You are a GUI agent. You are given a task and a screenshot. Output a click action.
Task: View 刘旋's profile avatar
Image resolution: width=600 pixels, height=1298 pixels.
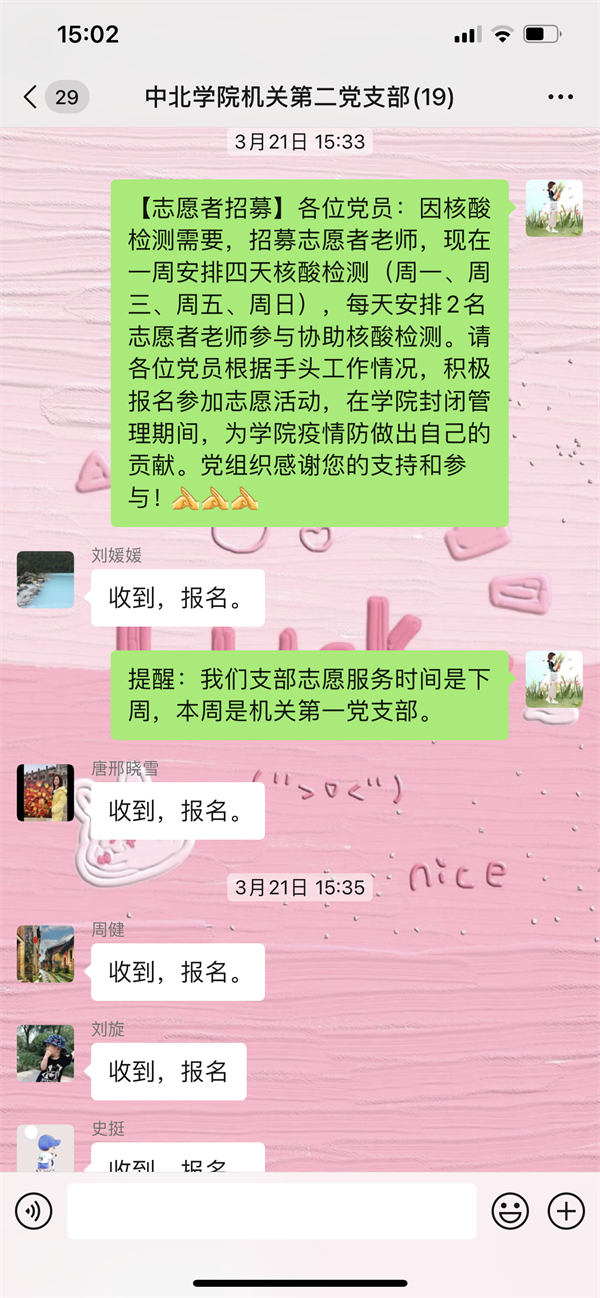point(45,1053)
